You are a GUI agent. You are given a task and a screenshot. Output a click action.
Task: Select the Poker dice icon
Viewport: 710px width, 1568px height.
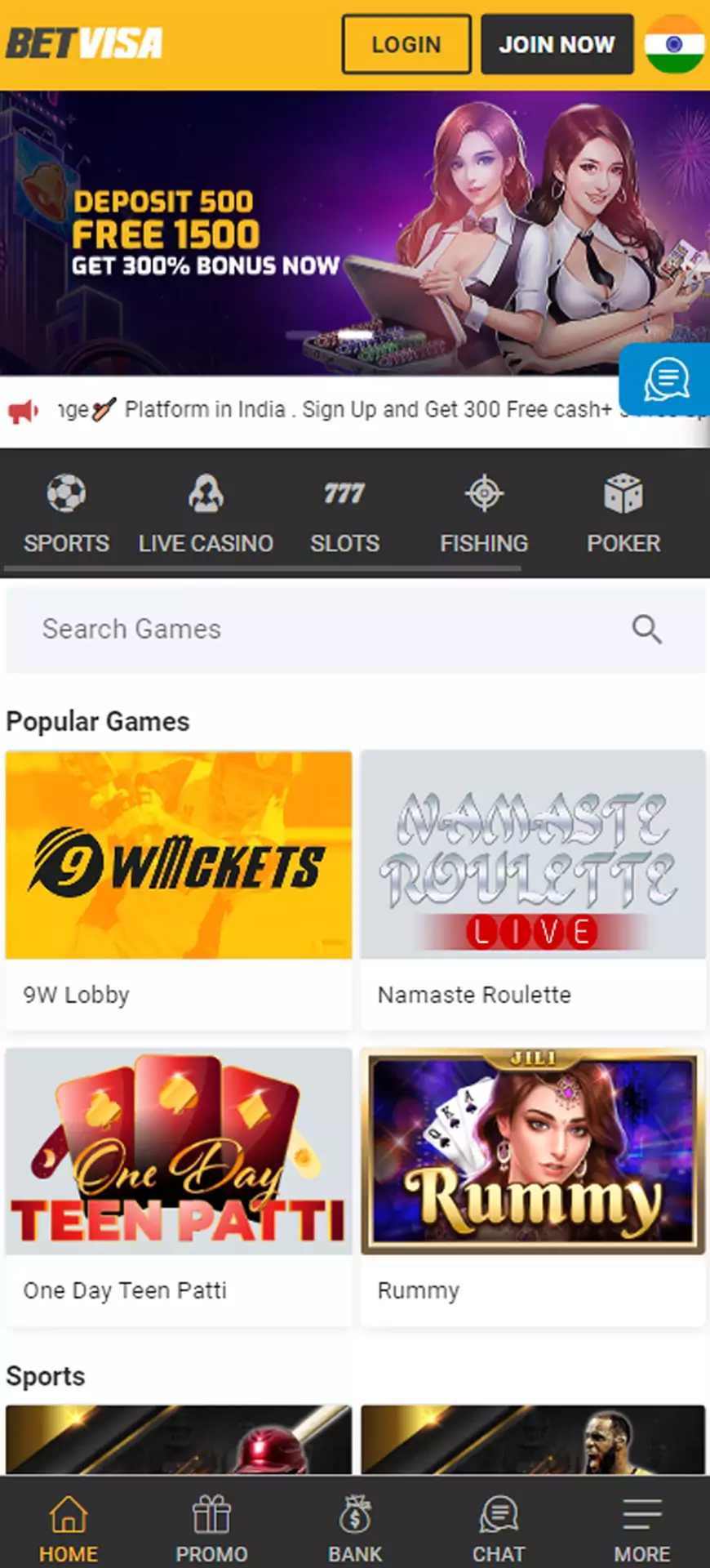tap(623, 494)
